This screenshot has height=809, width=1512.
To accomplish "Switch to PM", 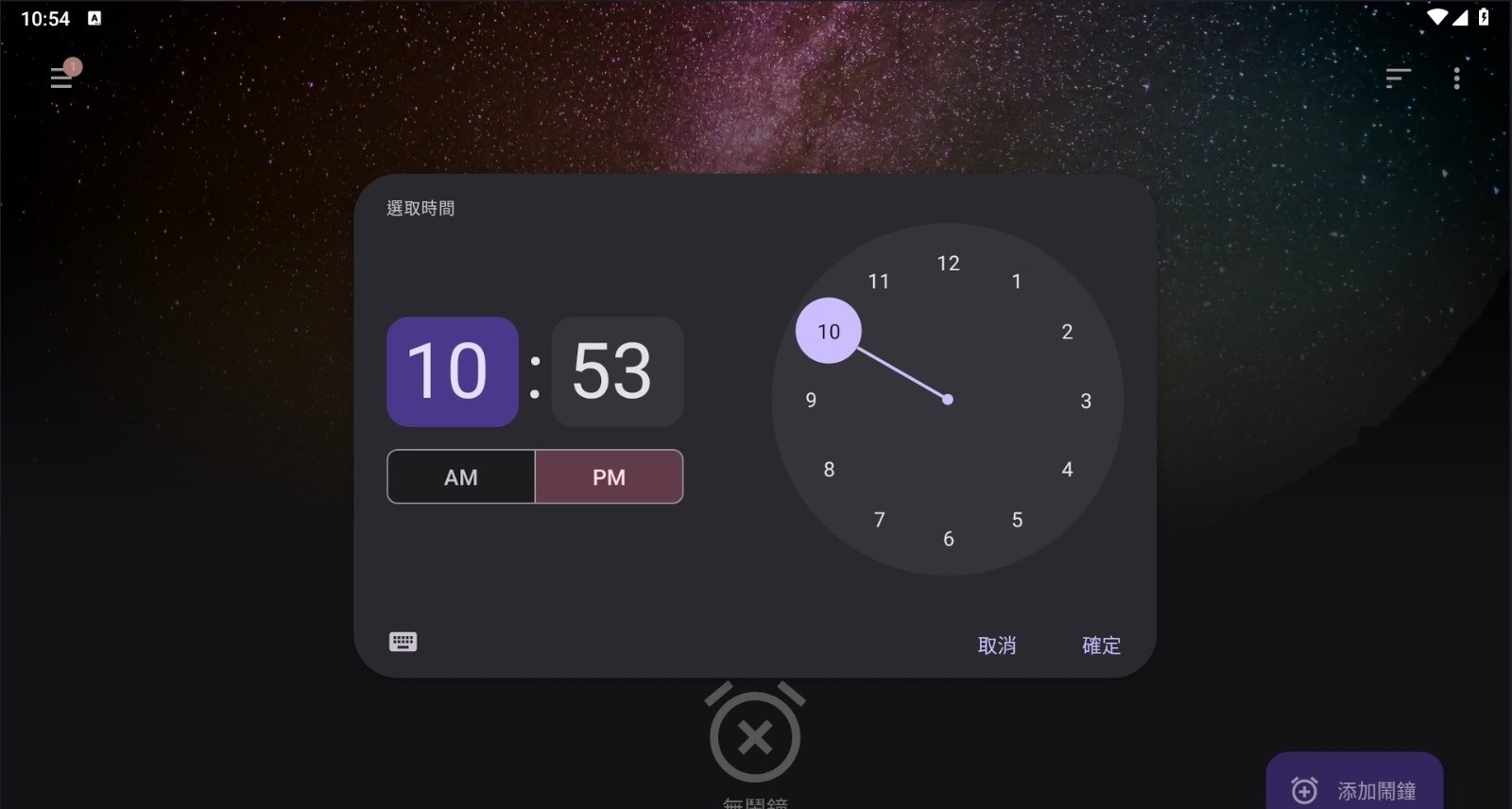I will 609,477.
